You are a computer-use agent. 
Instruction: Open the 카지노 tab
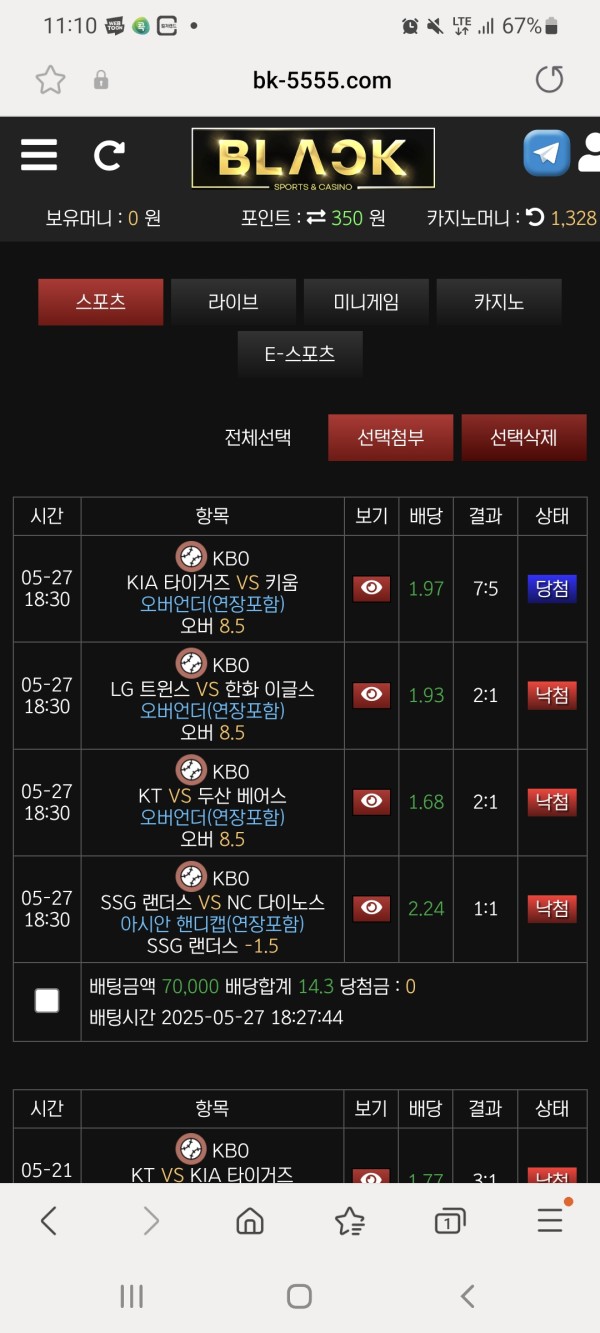click(498, 302)
